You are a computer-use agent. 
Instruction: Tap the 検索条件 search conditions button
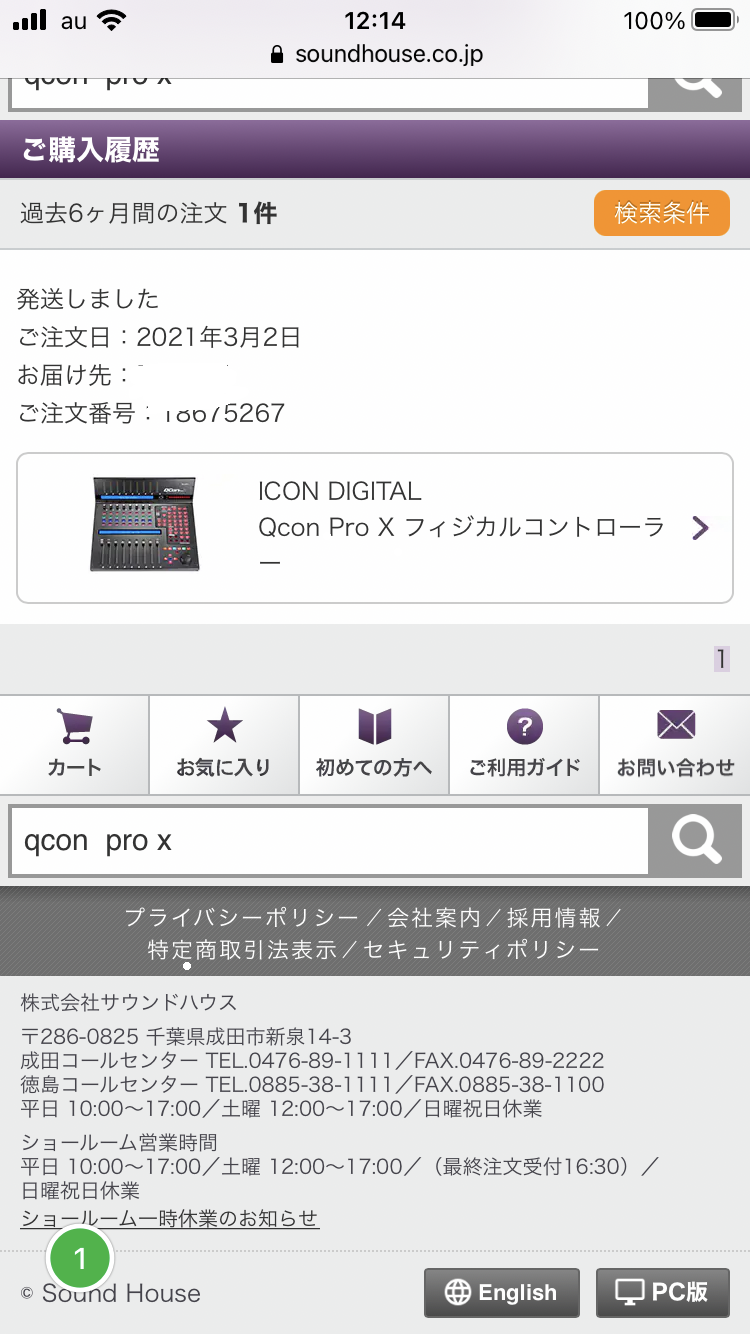661,213
